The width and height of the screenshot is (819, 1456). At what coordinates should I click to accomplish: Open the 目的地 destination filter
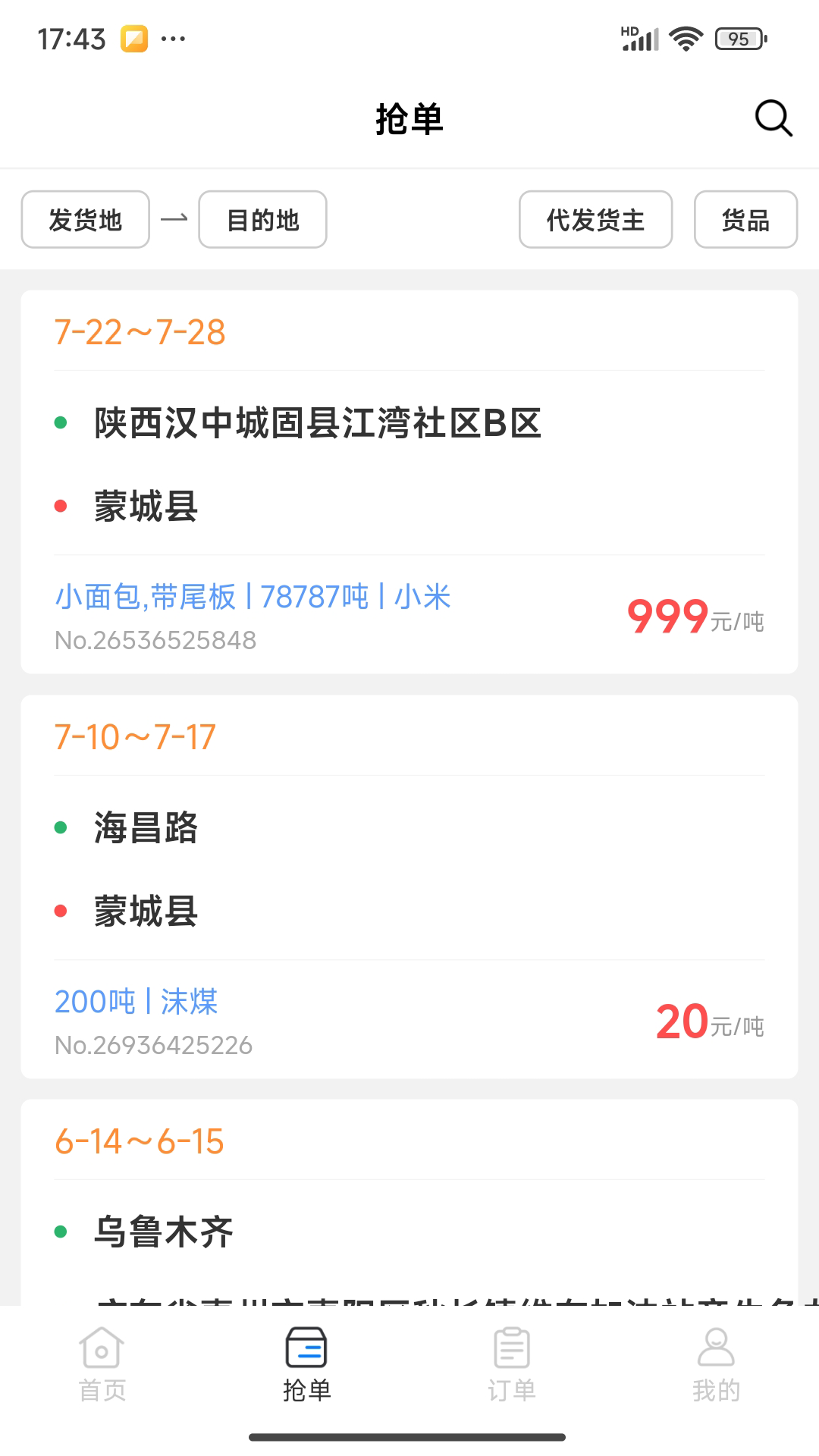click(x=262, y=219)
